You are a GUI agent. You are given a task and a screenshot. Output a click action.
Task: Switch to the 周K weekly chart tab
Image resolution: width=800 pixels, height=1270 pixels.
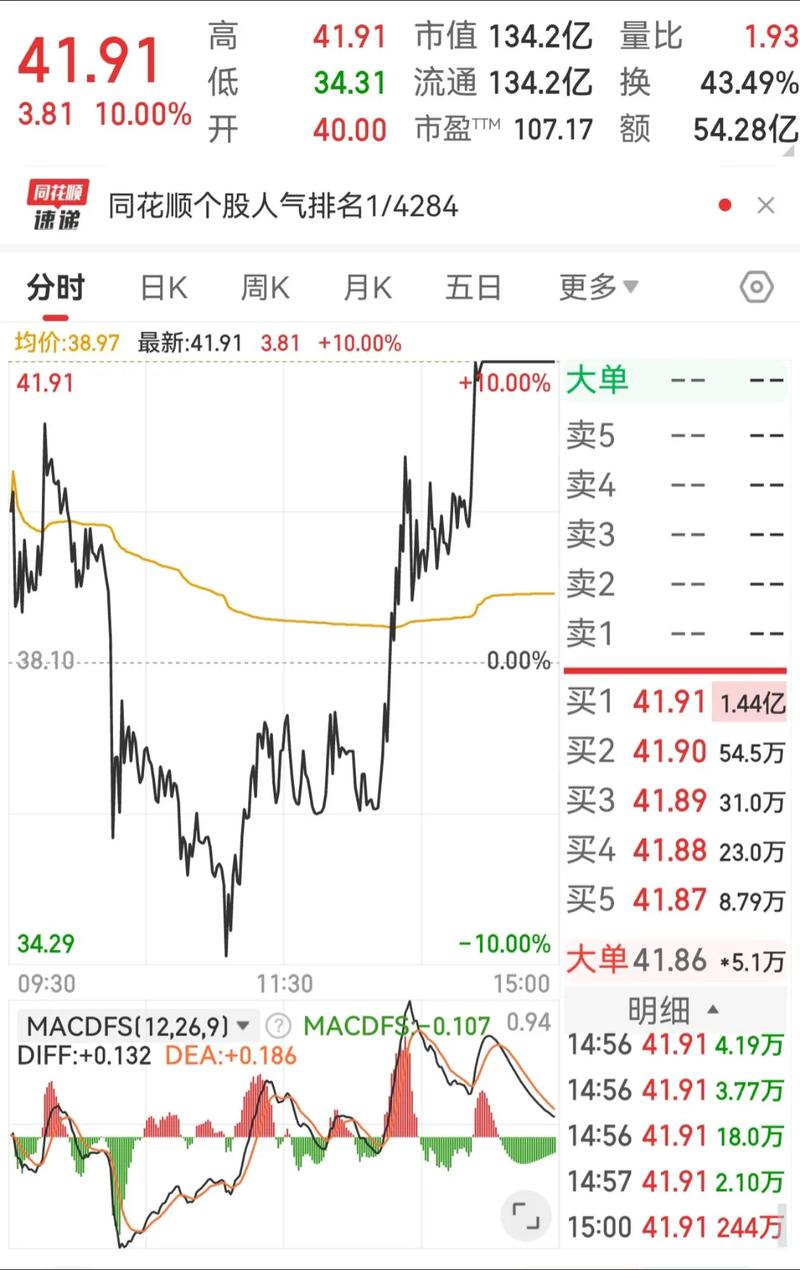tap(263, 286)
